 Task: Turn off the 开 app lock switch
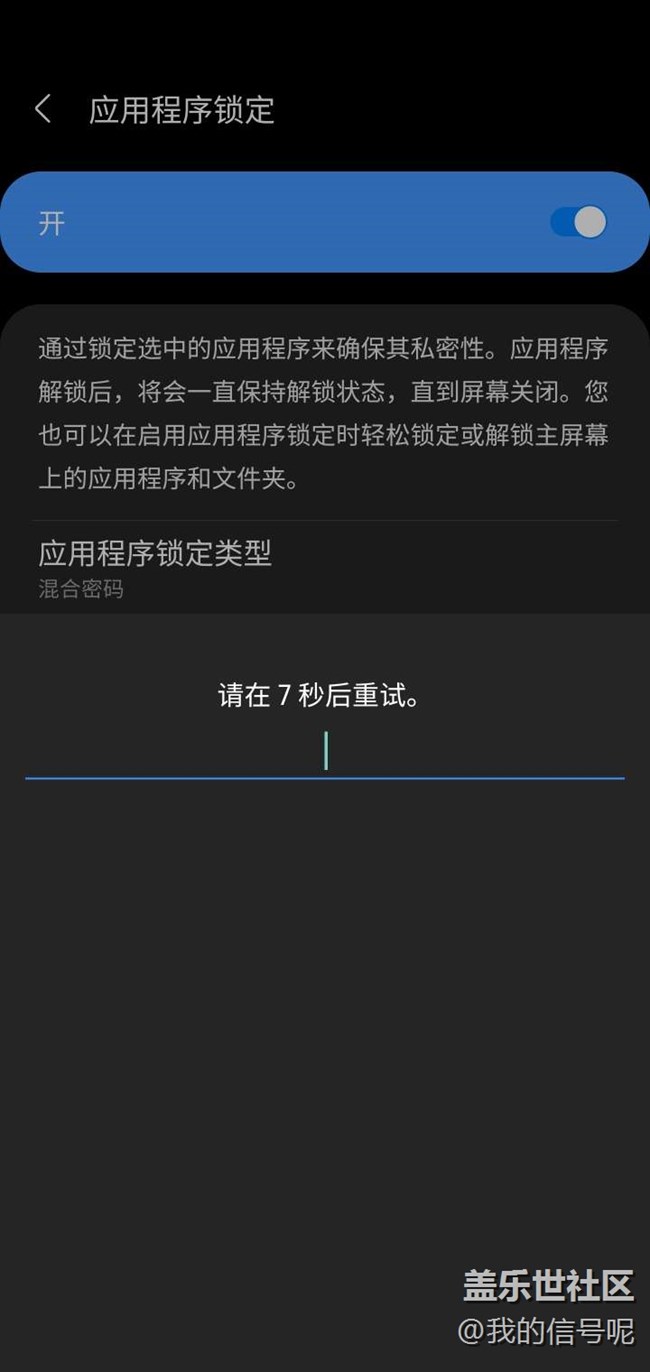[x=578, y=222]
